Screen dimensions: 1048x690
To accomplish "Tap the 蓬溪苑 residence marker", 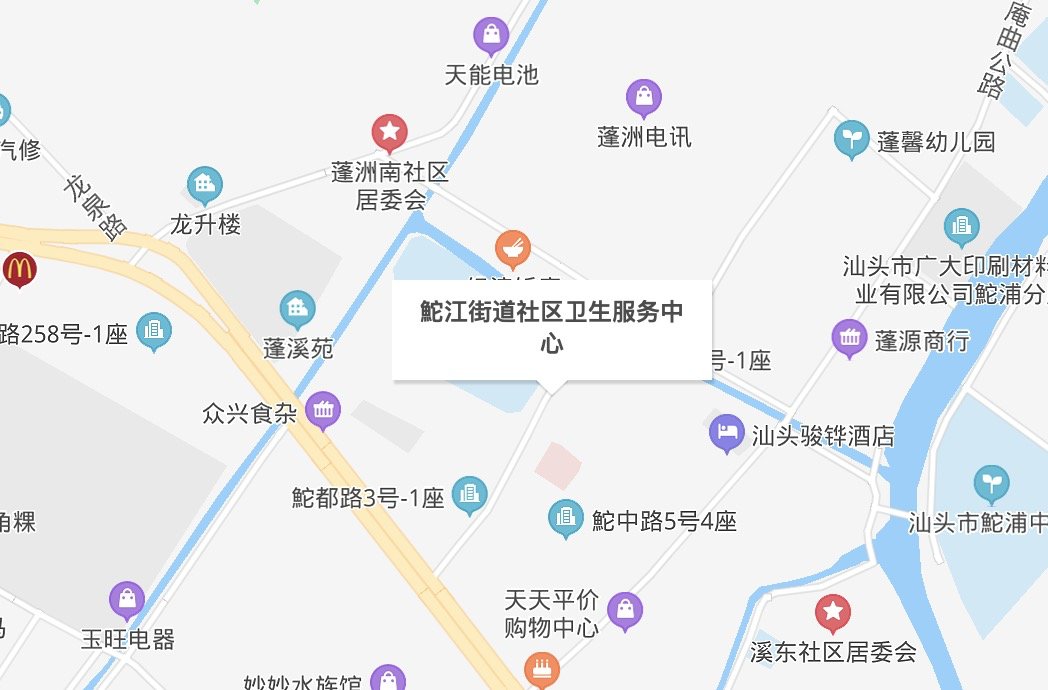I will pyautogui.click(x=297, y=308).
